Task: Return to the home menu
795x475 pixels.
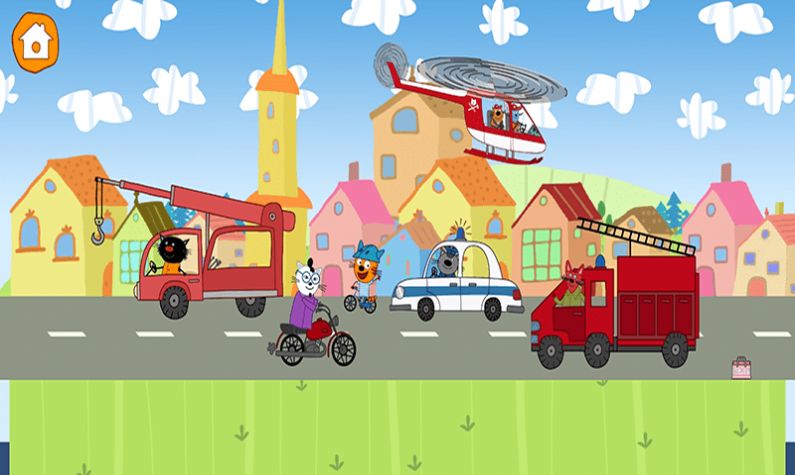Action: pyautogui.click(x=36, y=41)
